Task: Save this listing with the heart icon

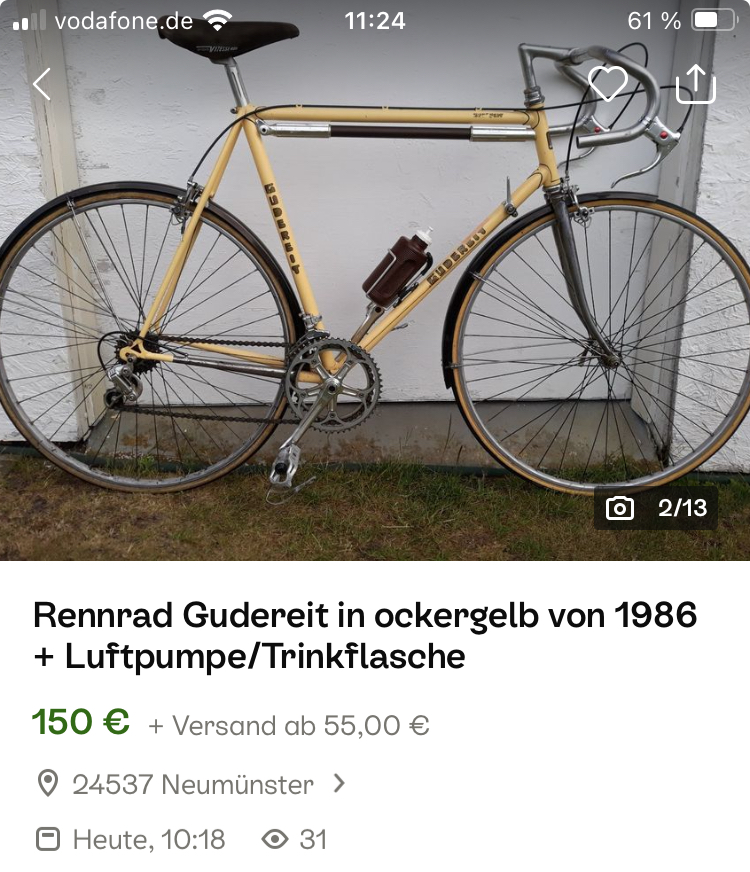Action: tap(607, 84)
